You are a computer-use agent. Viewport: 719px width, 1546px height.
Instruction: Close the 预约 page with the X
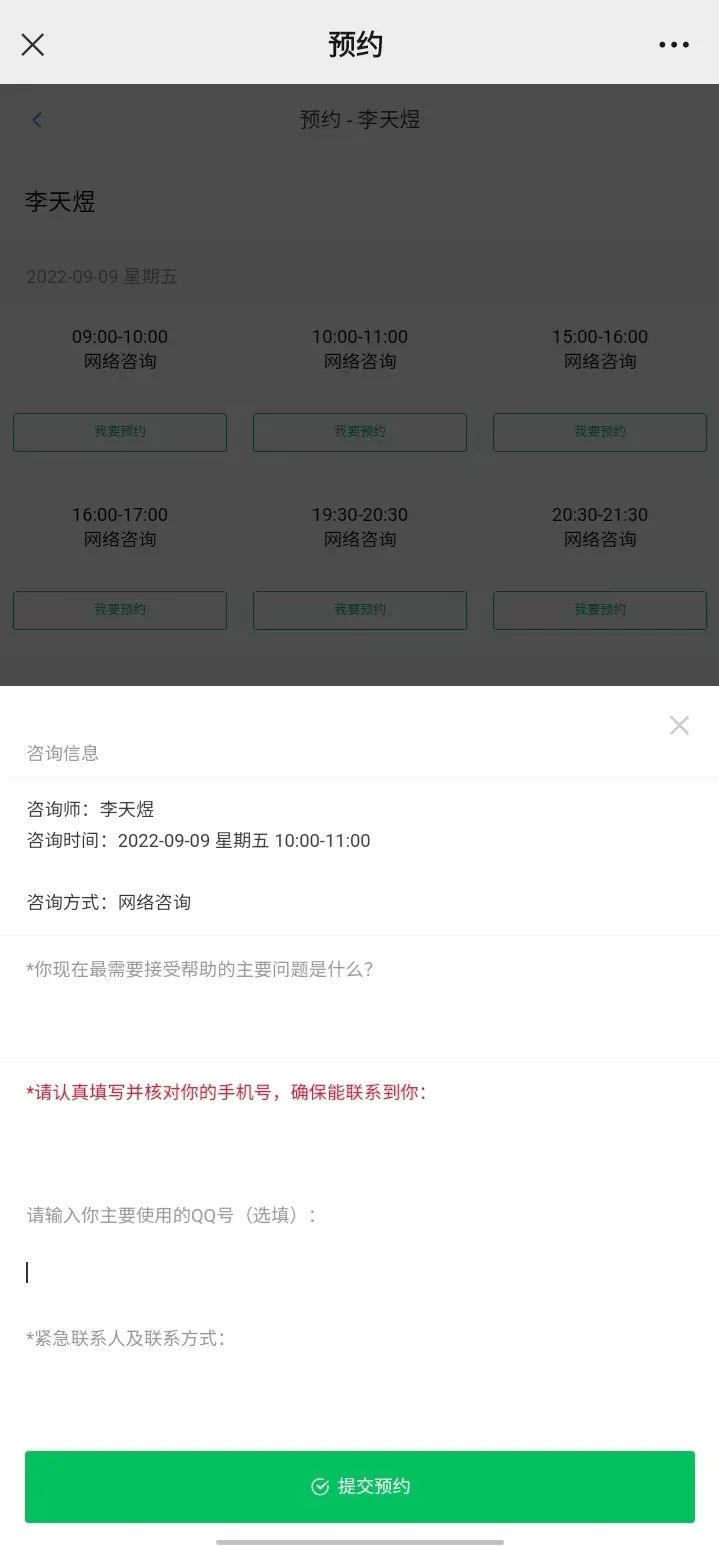(x=33, y=45)
